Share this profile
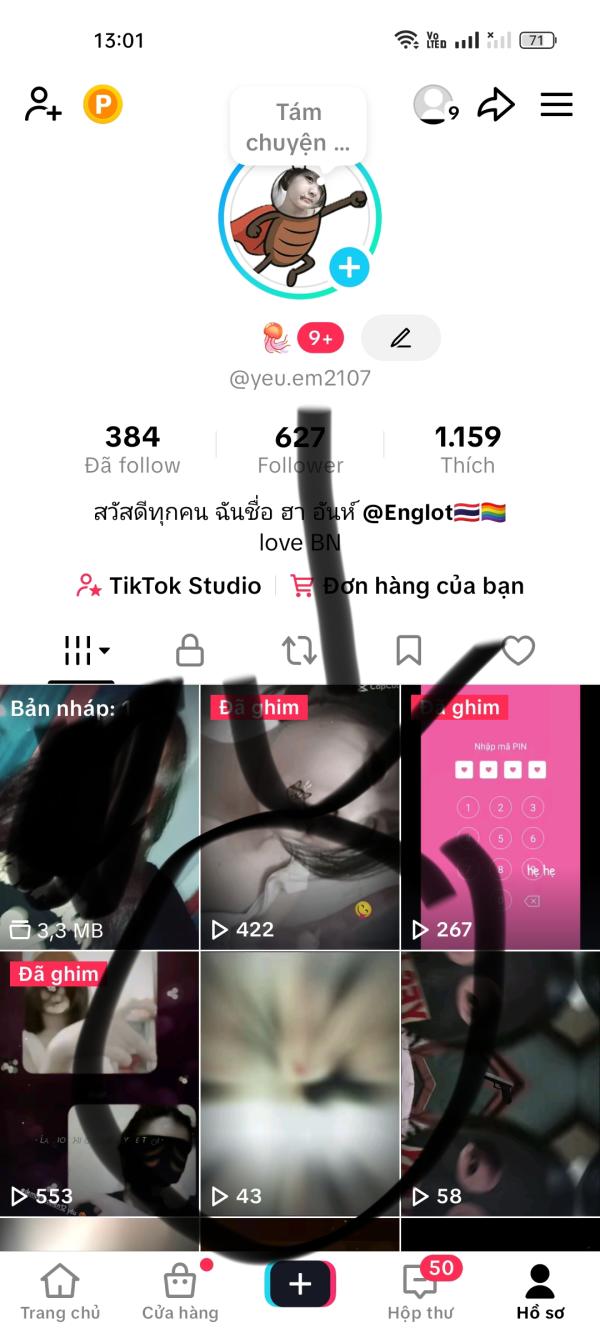600x1333 pixels. point(495,104)
